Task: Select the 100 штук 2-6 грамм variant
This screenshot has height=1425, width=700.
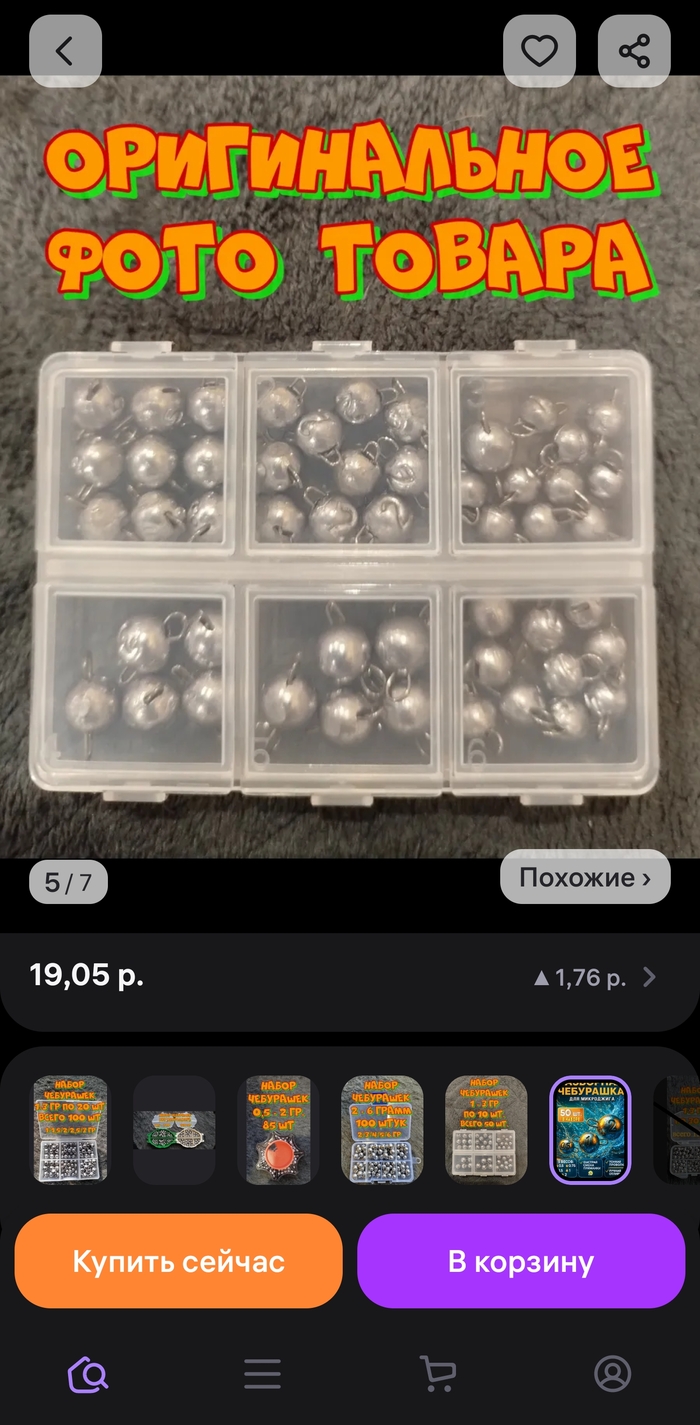Action: pyautogui.click(x=382, y=1129)
